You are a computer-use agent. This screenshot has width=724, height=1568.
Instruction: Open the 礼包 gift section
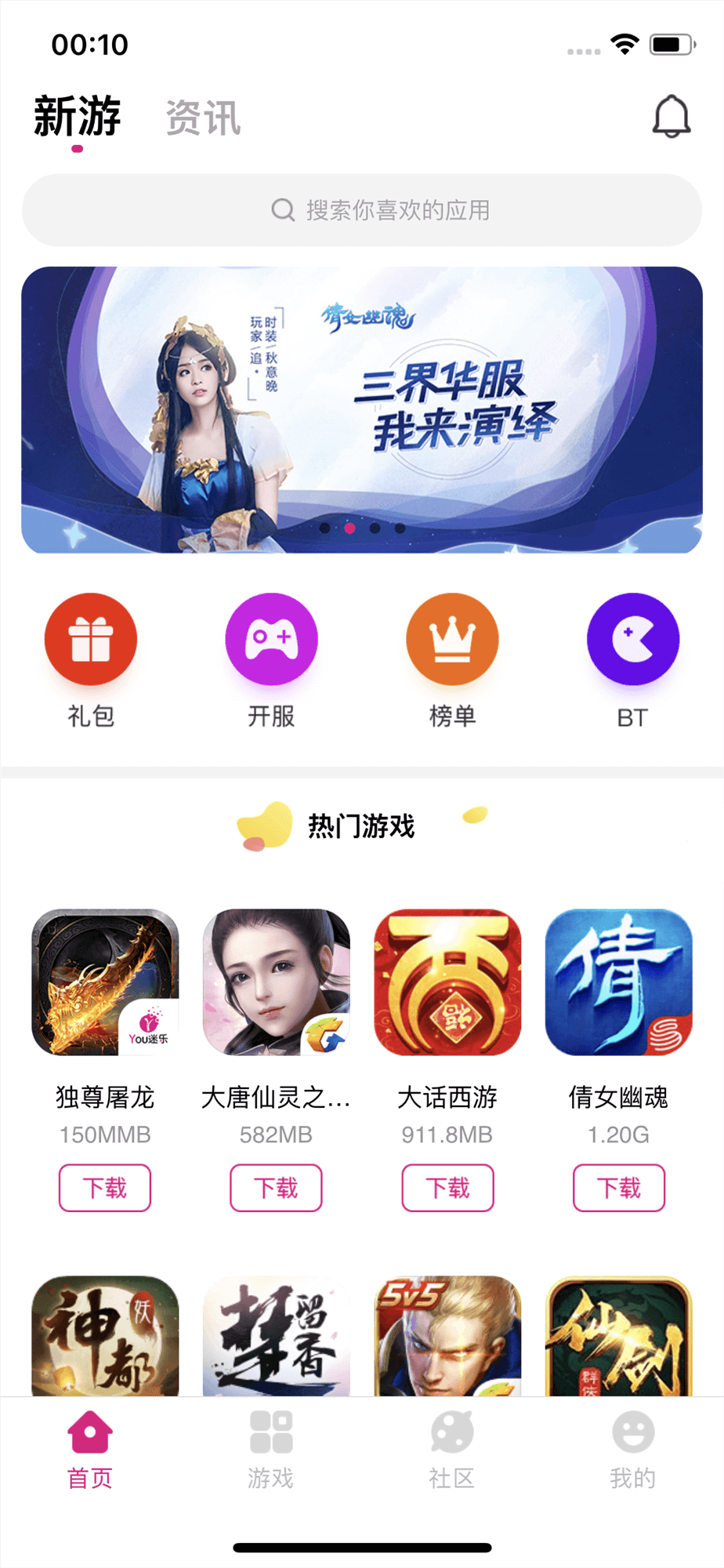click(x=91, y=640)
